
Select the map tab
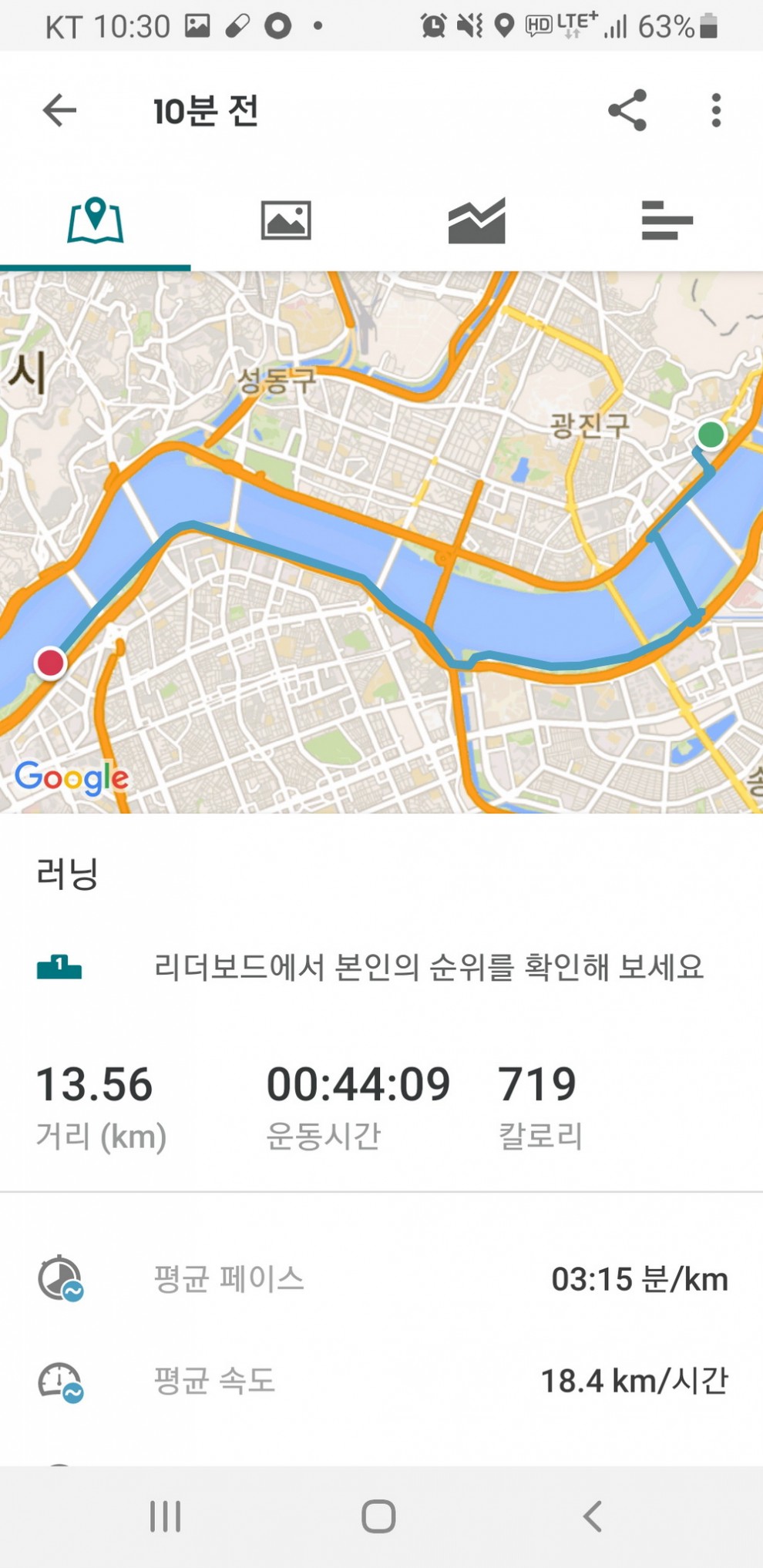pyautogui.click(x=96, y=220)
